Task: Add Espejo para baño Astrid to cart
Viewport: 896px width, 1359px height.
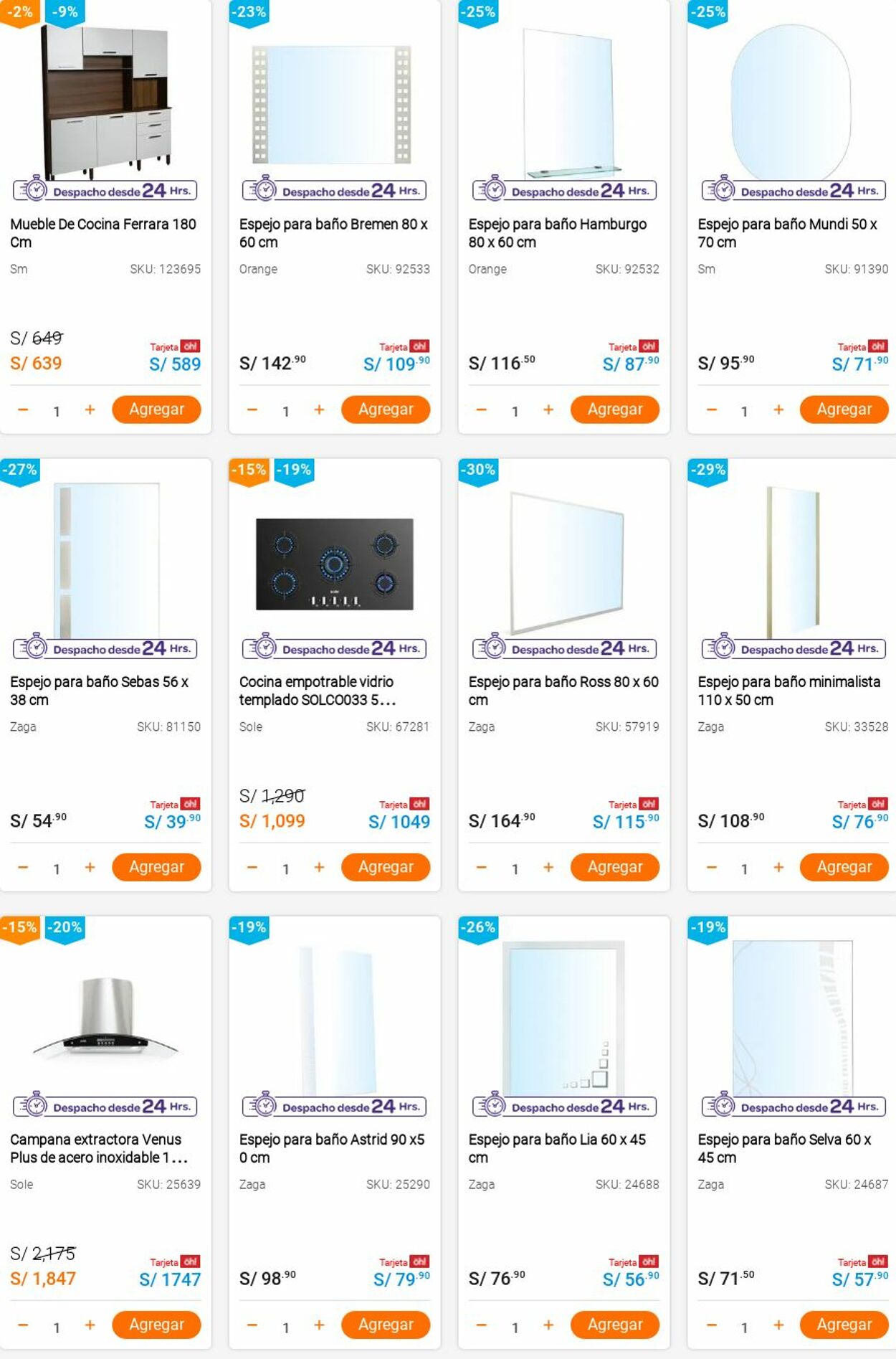Action: [386, 1325]
